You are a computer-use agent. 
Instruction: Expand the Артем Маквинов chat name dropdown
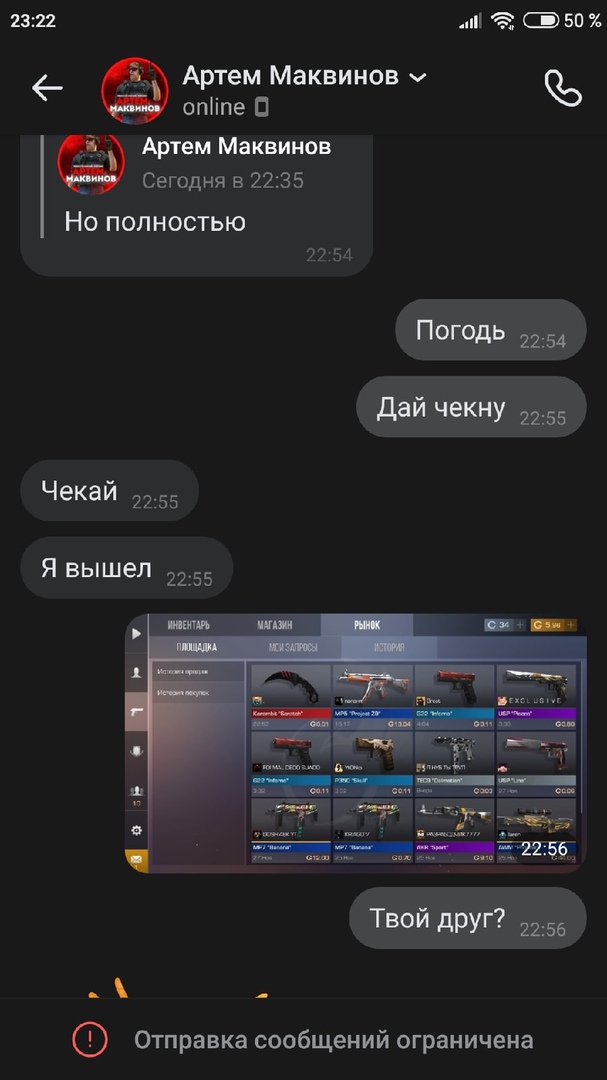pos(418,77)
